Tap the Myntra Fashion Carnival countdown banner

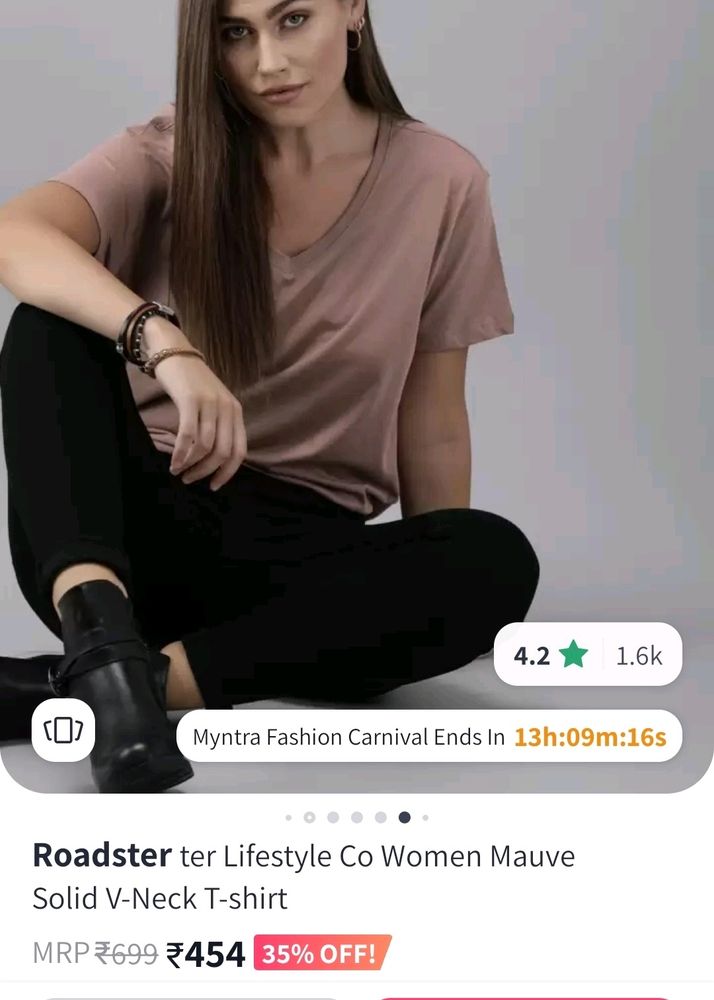pos(429,738)
